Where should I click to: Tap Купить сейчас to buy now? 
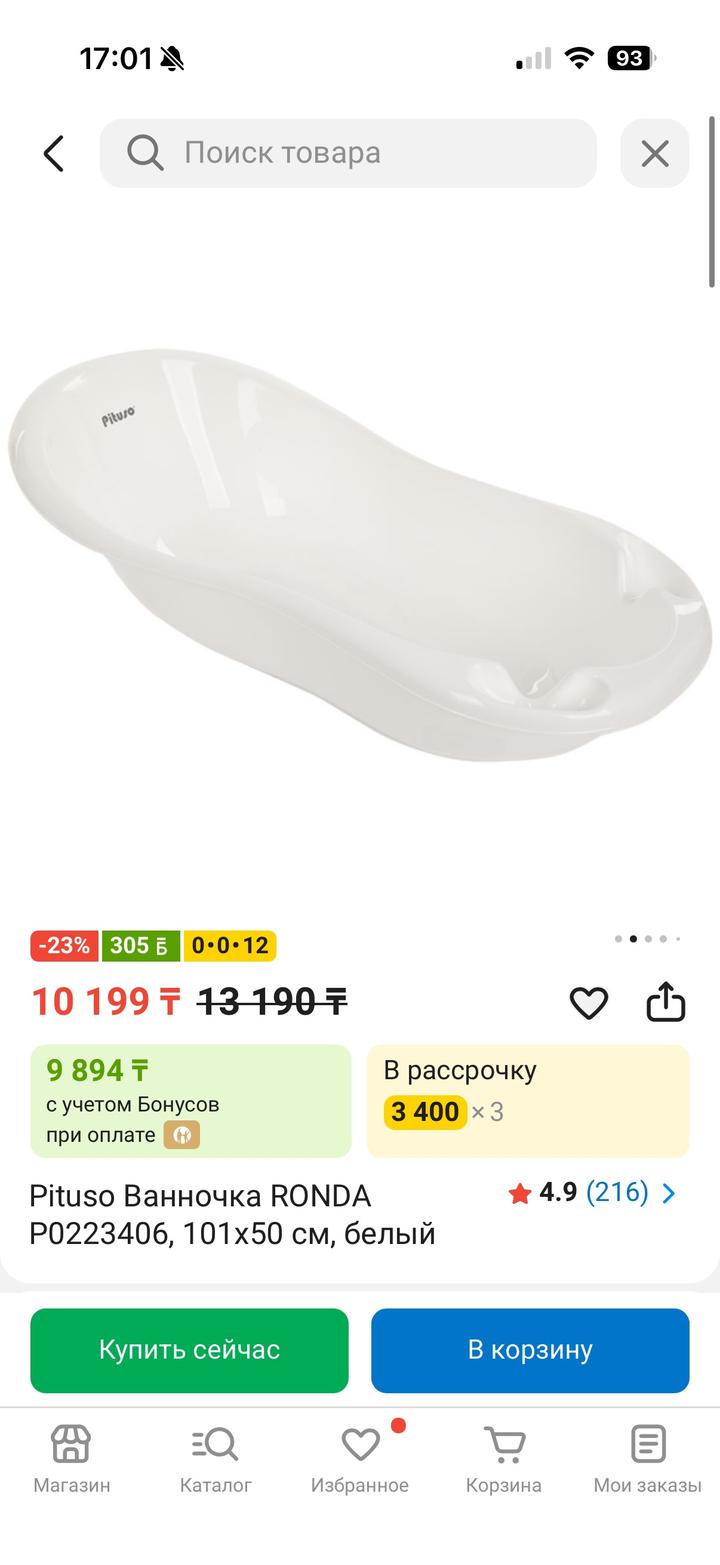pos(189,1350)
